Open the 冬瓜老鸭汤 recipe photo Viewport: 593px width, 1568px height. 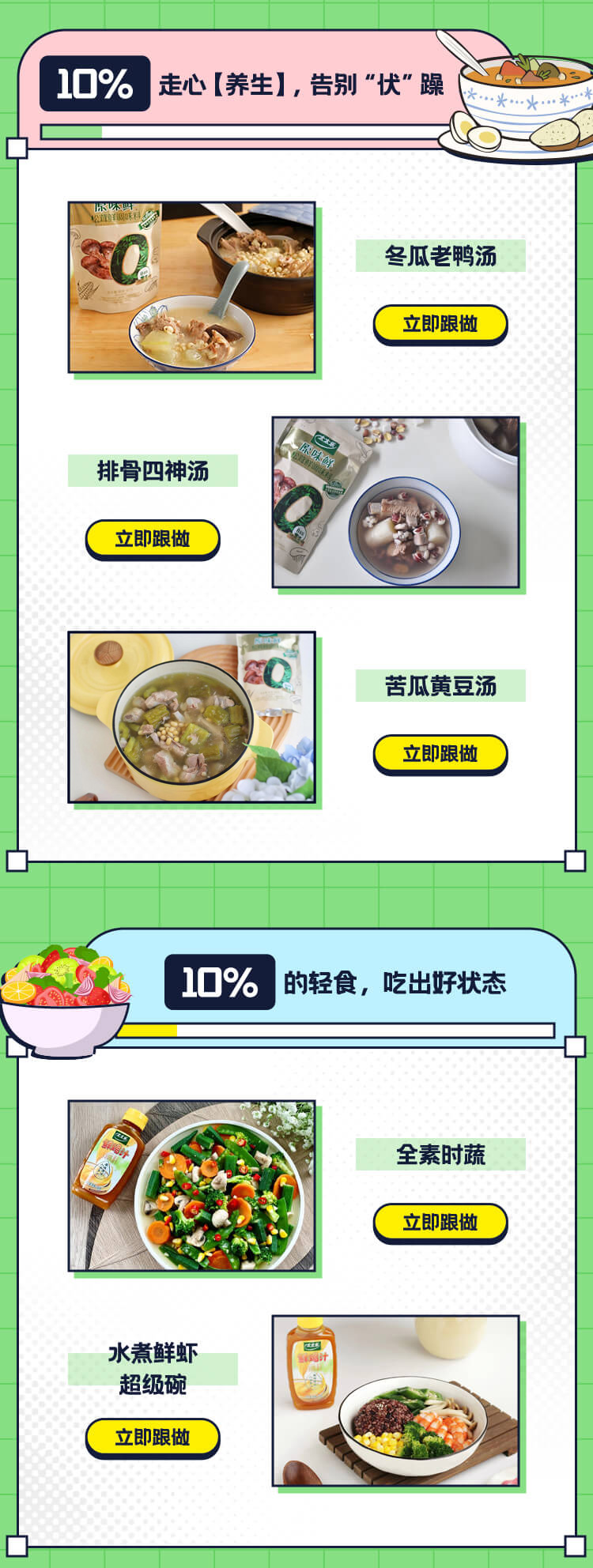191,287
